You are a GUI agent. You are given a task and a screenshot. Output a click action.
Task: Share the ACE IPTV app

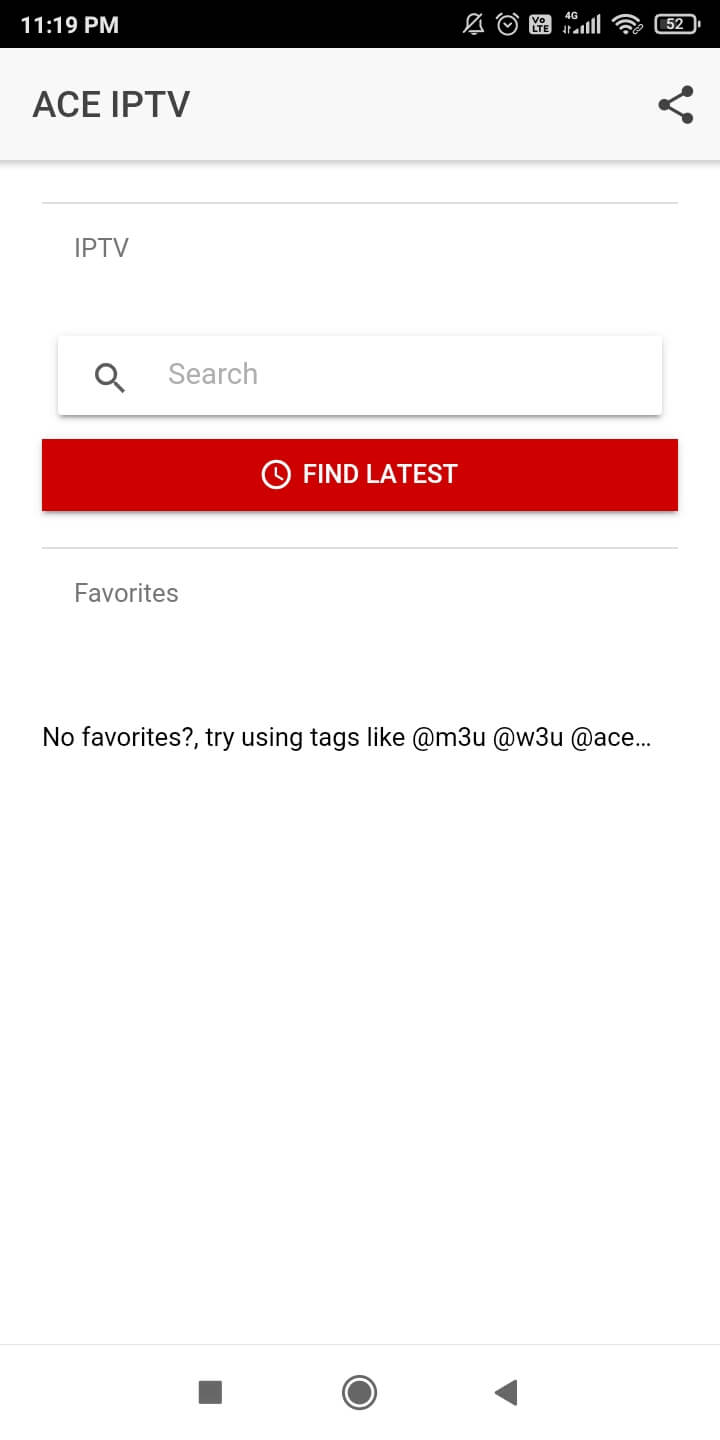[x=676, y=105]
